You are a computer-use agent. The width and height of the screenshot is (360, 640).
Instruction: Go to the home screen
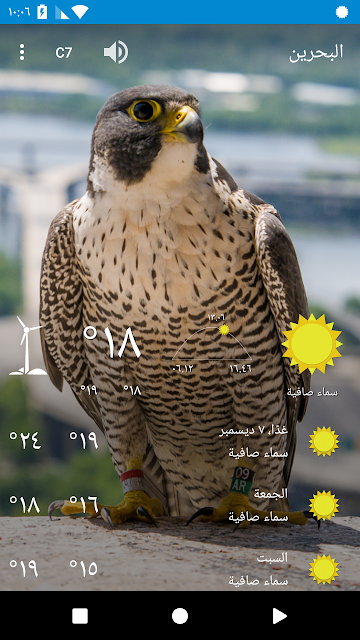[180, 616]
